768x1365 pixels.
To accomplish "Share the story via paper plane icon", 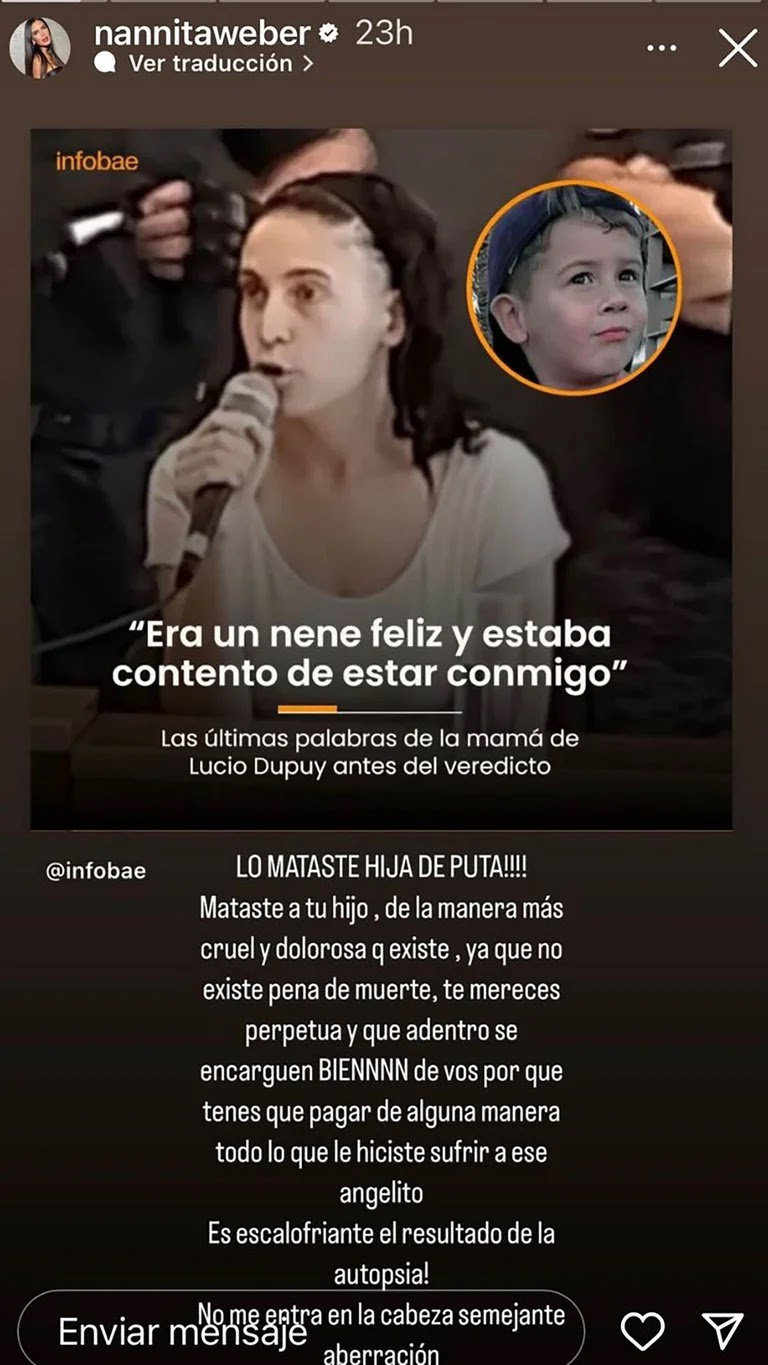I will pos(722,1331).
